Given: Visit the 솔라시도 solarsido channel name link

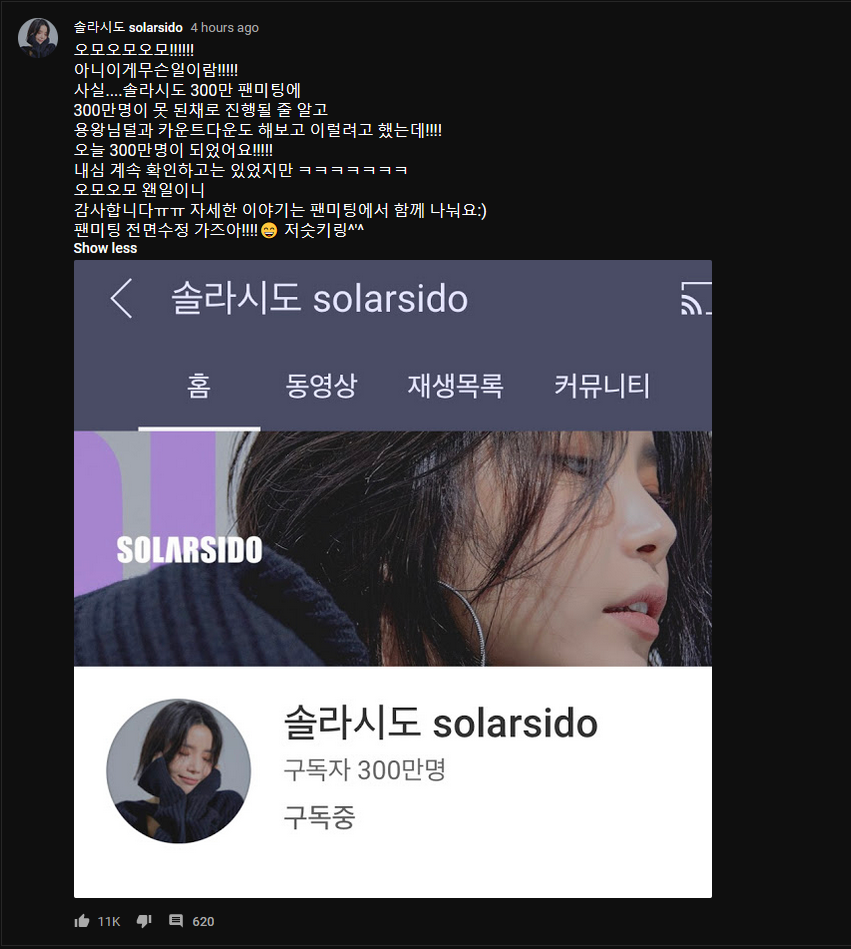Looking at the screenshot, I should tap(128, 28).
